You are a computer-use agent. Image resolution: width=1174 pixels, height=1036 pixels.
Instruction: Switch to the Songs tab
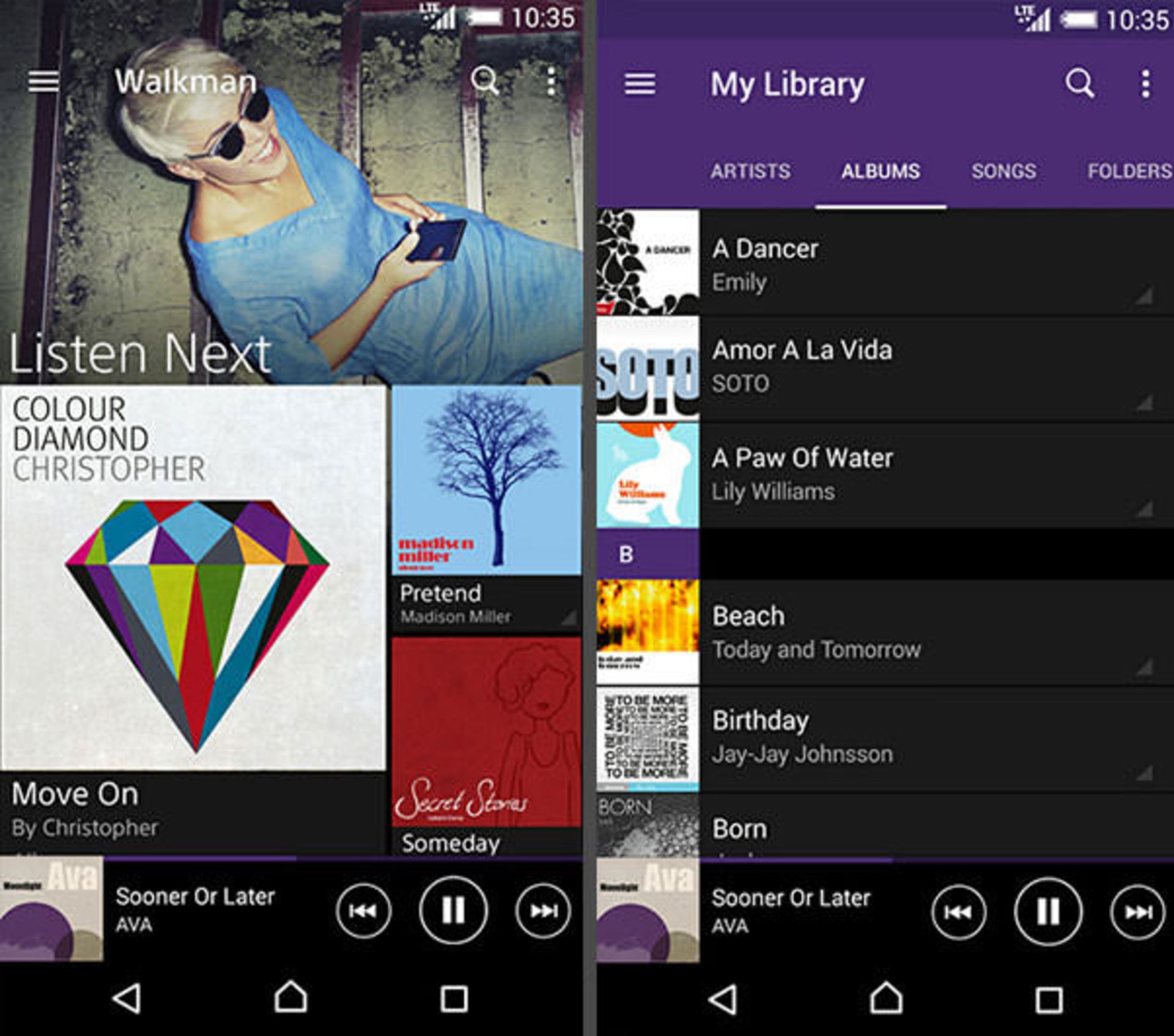coord(1003,171)
